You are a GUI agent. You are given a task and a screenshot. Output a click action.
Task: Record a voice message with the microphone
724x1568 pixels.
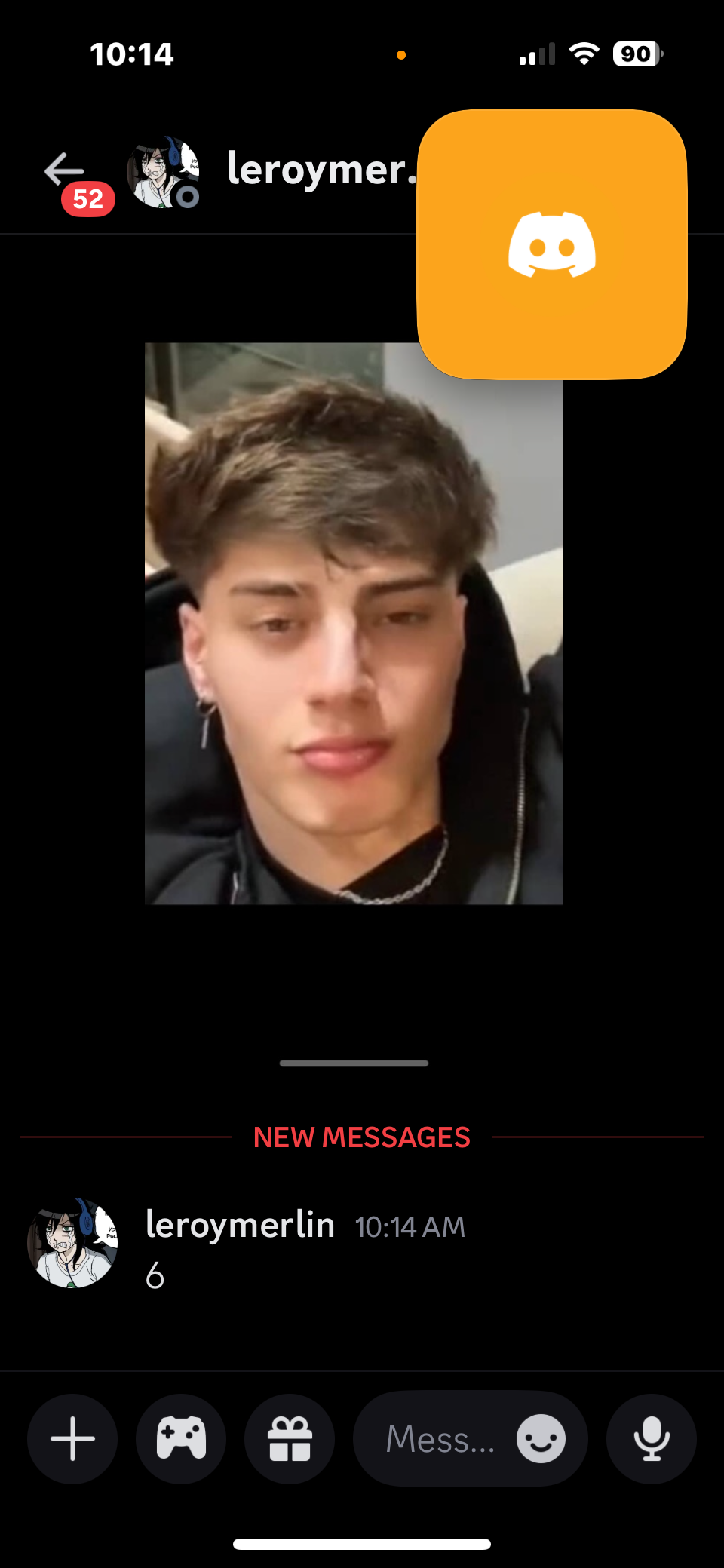[652, 1439]
